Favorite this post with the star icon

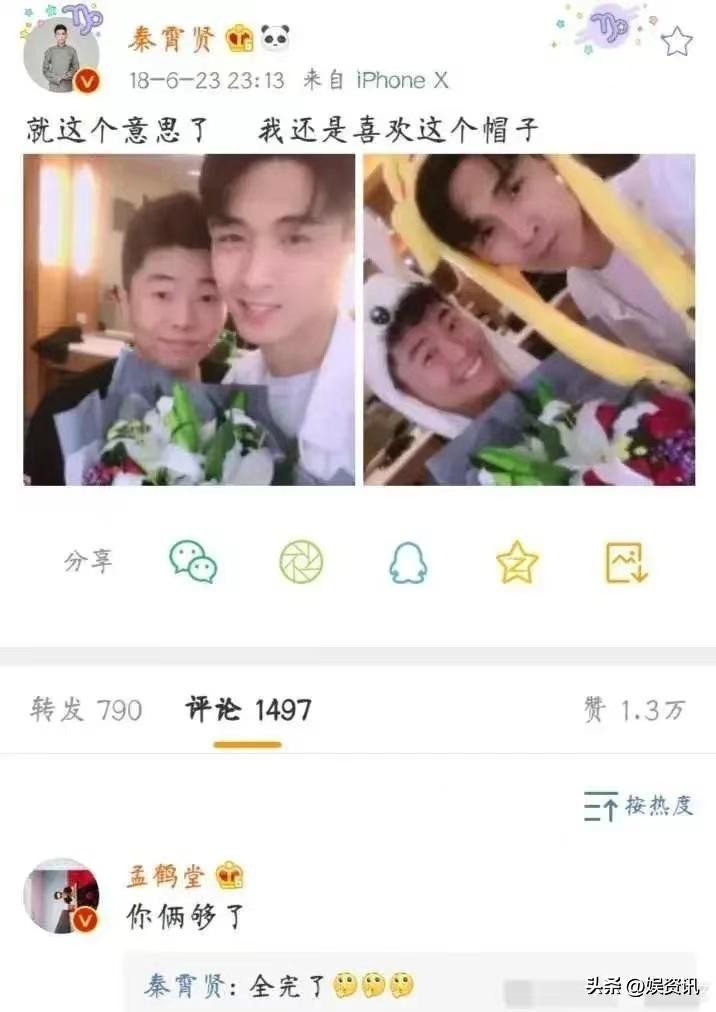pos(677,41)
